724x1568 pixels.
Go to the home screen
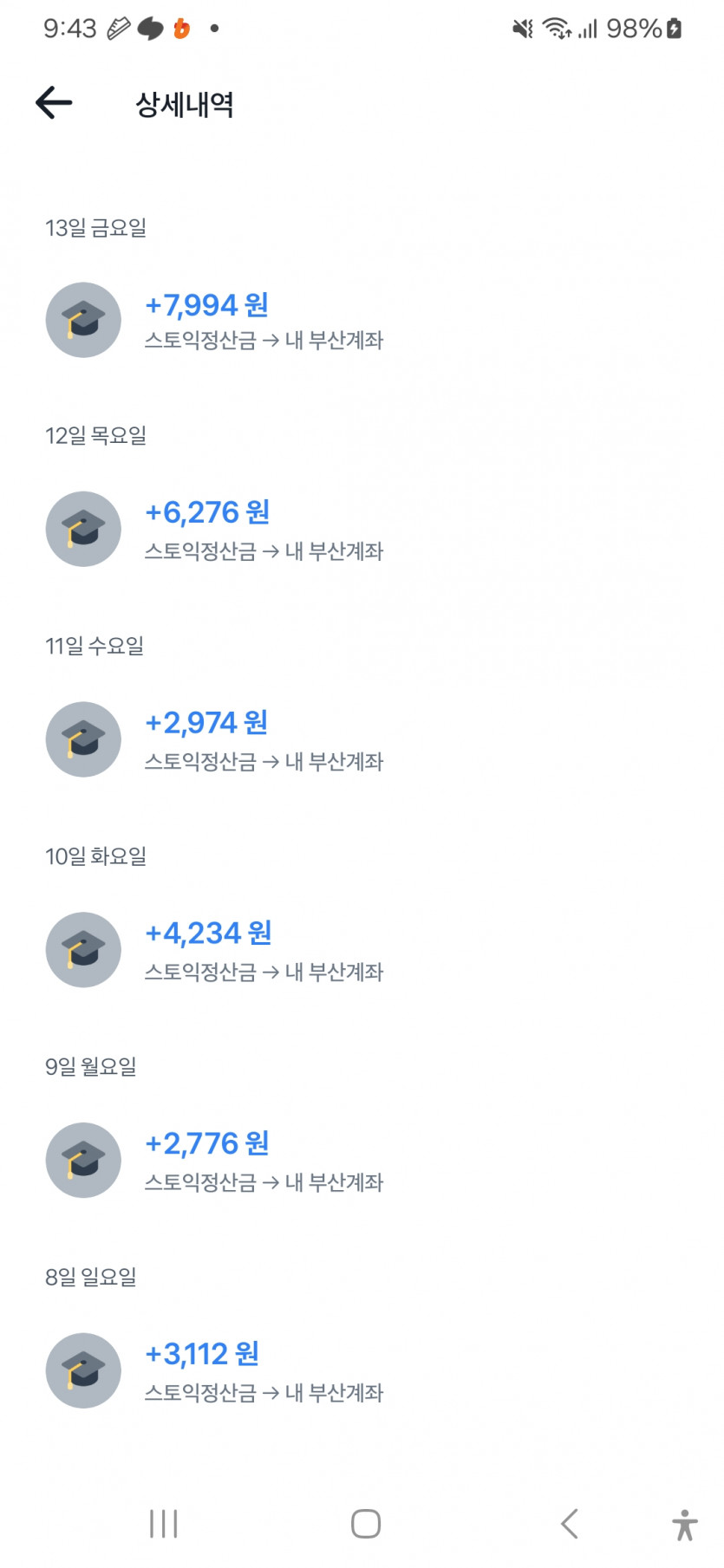pos(365,1523)
